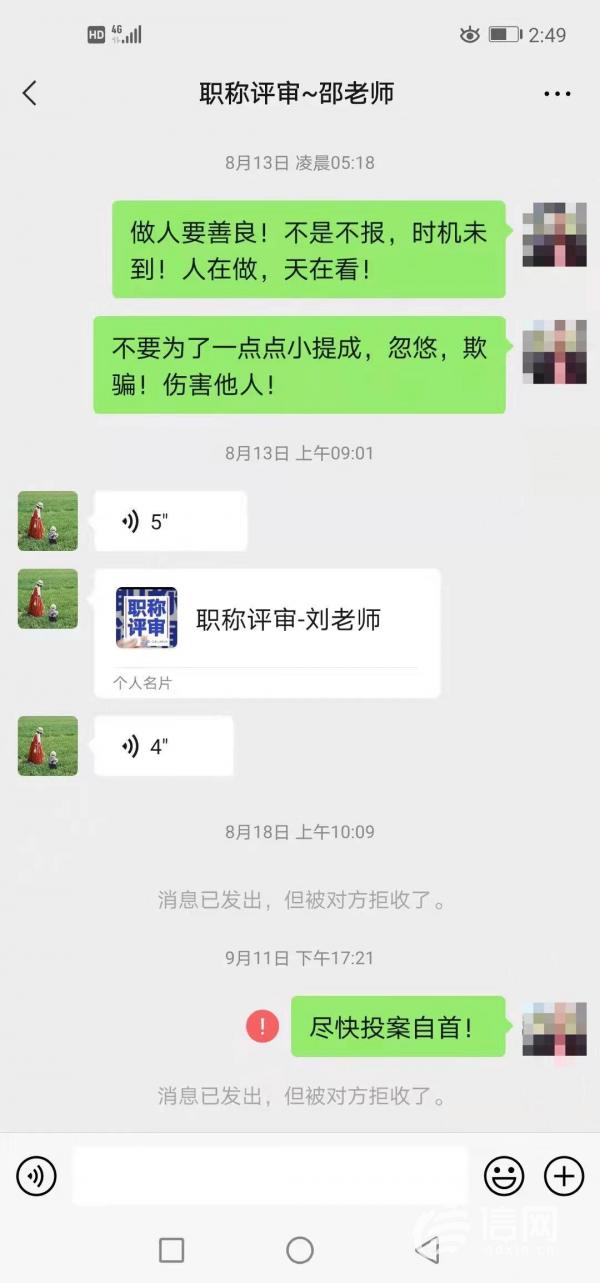The height and width of the screenshot is (1283, 600).
Task: Play the 5-second voice message
Action: (x=170, y=521)
